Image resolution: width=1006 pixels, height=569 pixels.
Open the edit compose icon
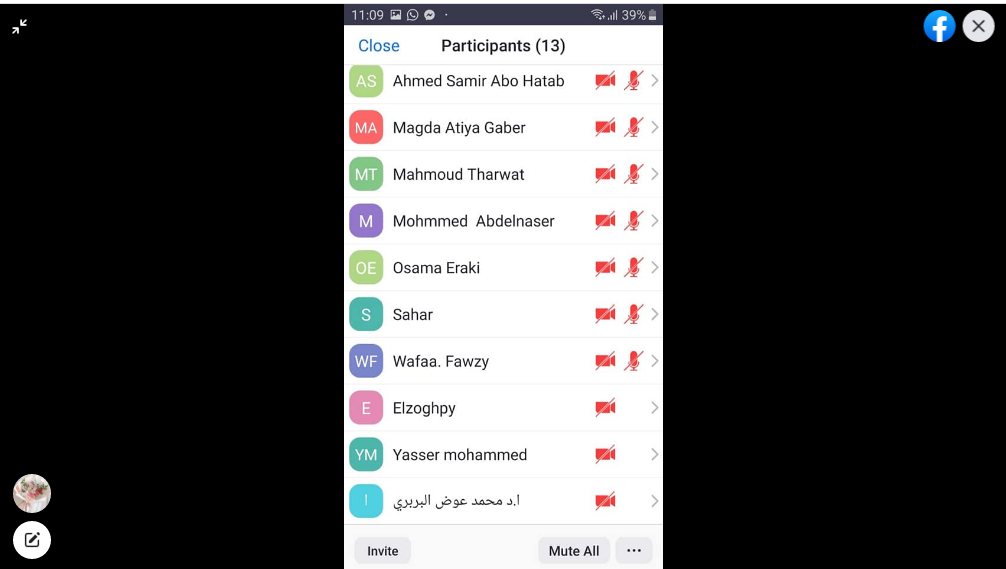tap(32, 540)
